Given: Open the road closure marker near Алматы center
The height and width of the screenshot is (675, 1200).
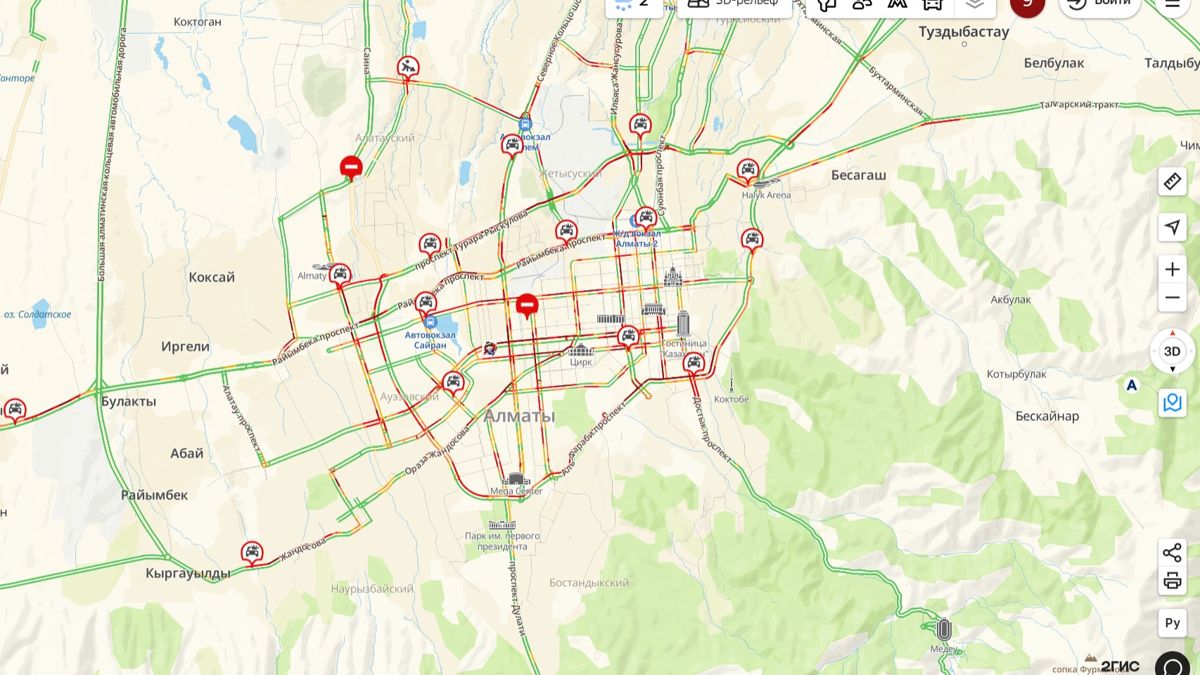Looking at the screenshot, I should pyautogui.click(x=526, y=304).
